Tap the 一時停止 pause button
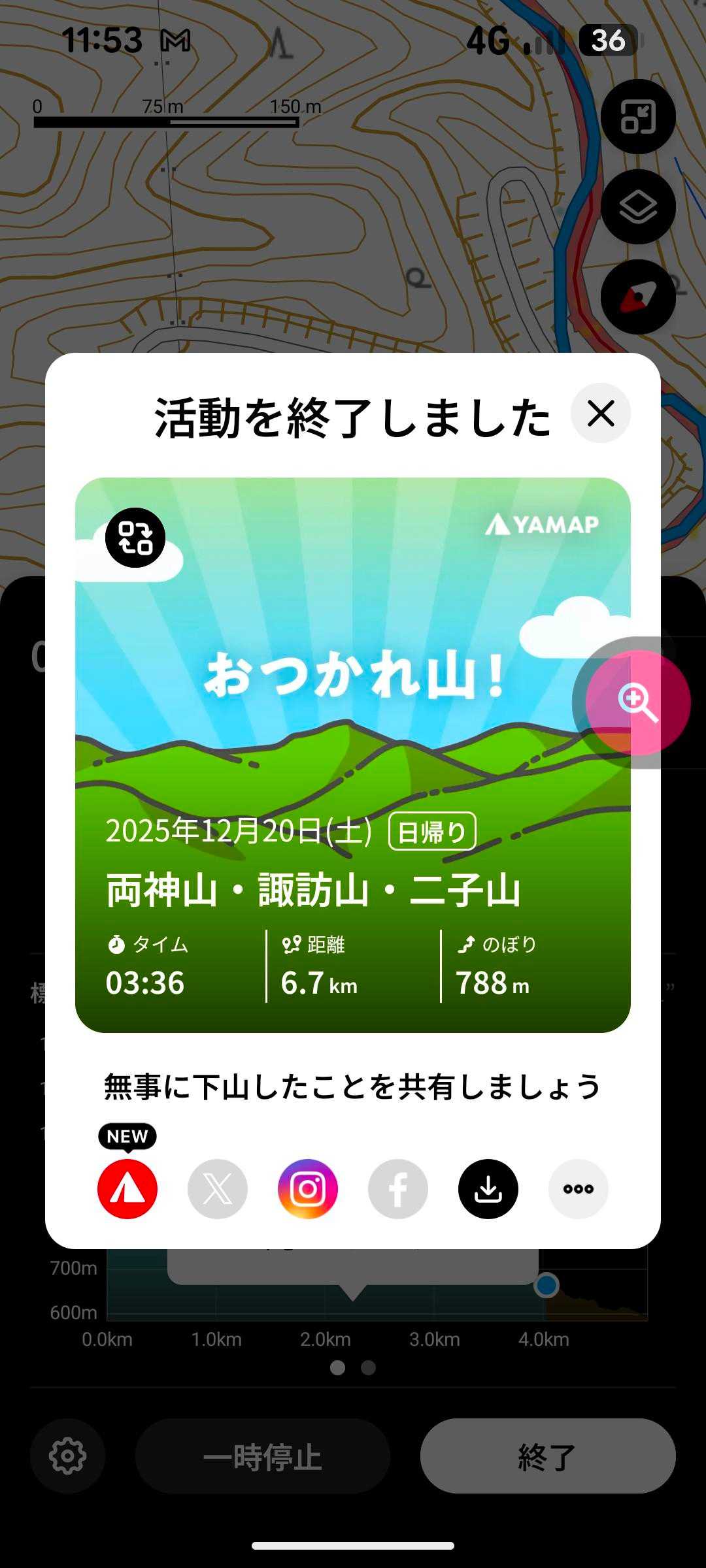This screenshot has width=706, height=1568. click(x=263, y=1456)
